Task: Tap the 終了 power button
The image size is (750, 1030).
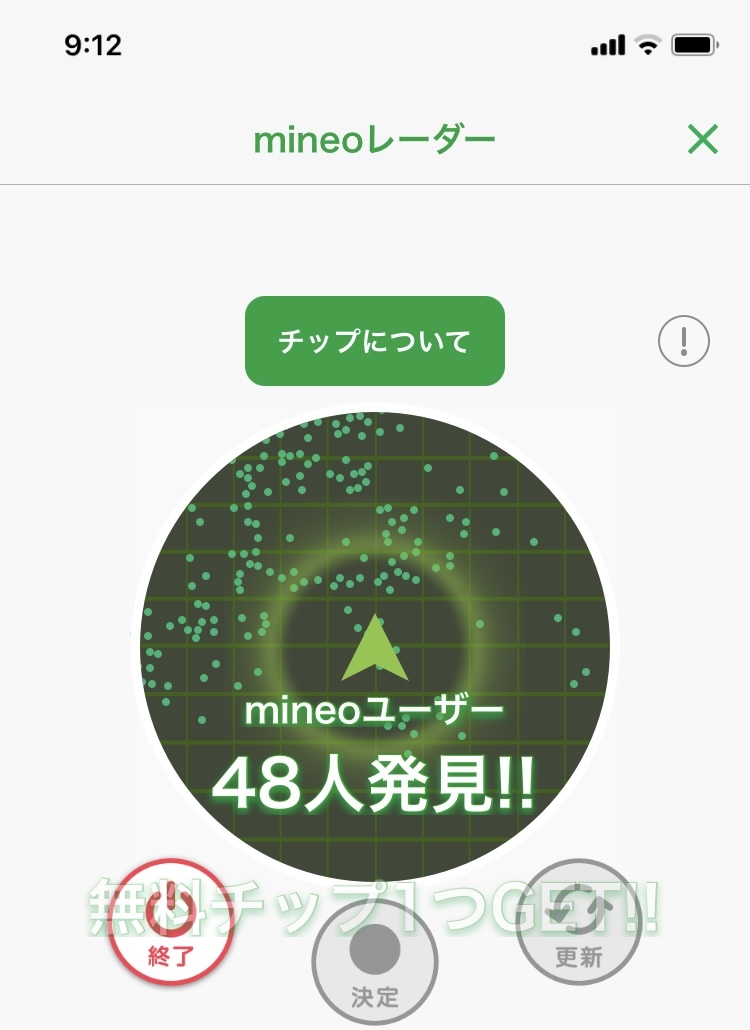Action: (x=172, y=922)
